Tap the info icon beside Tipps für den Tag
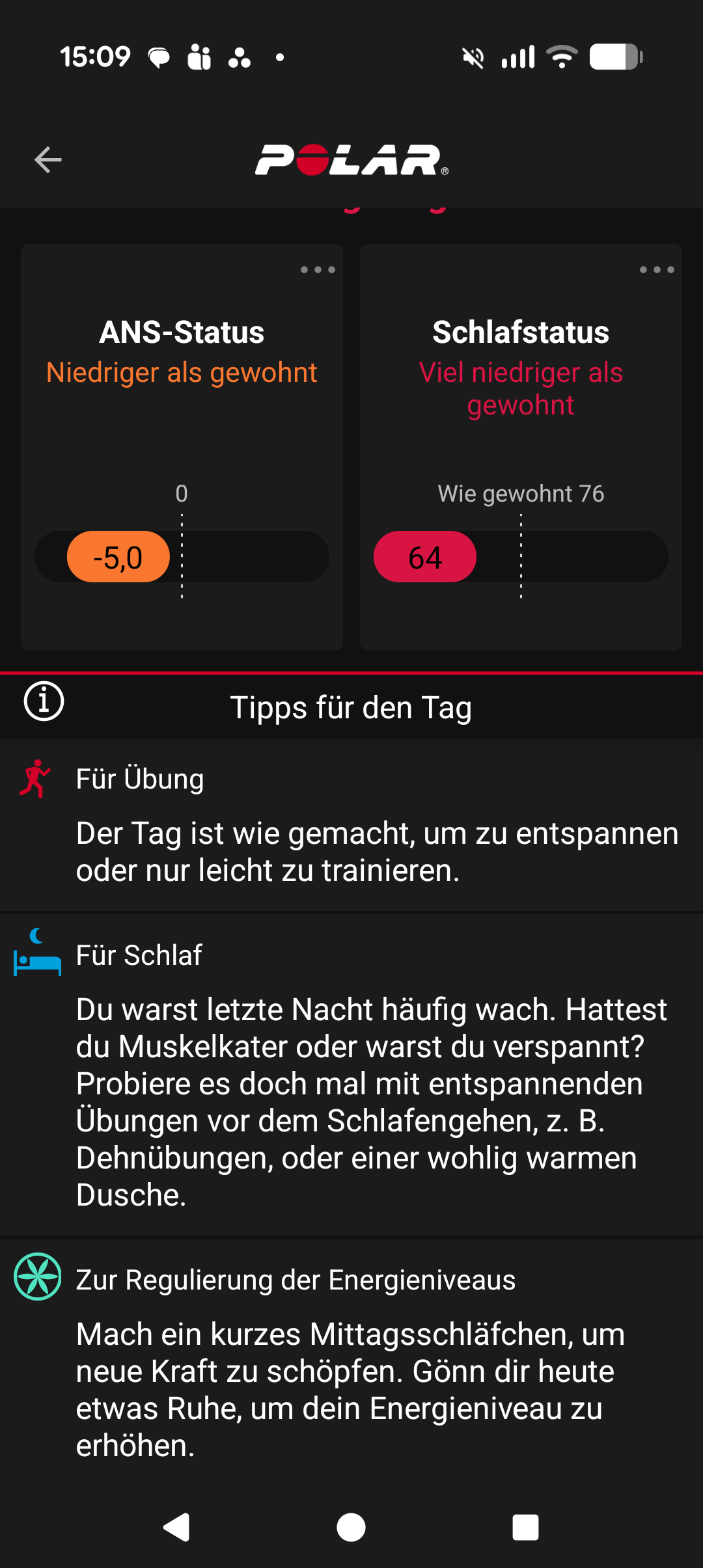Screen dimensions: 703x1568 (44, 701)
